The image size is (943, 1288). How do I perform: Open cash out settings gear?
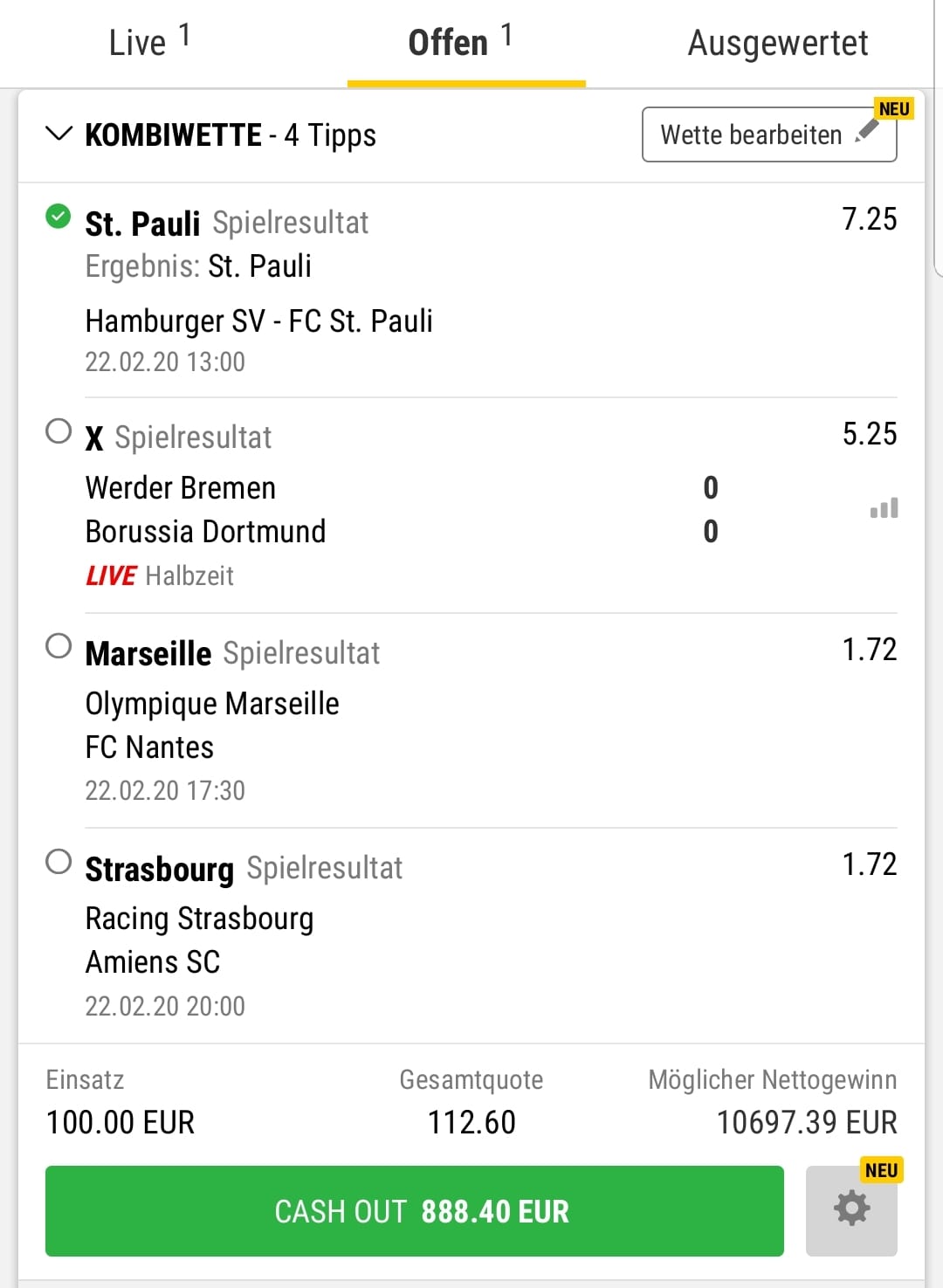pos(851,1209)
